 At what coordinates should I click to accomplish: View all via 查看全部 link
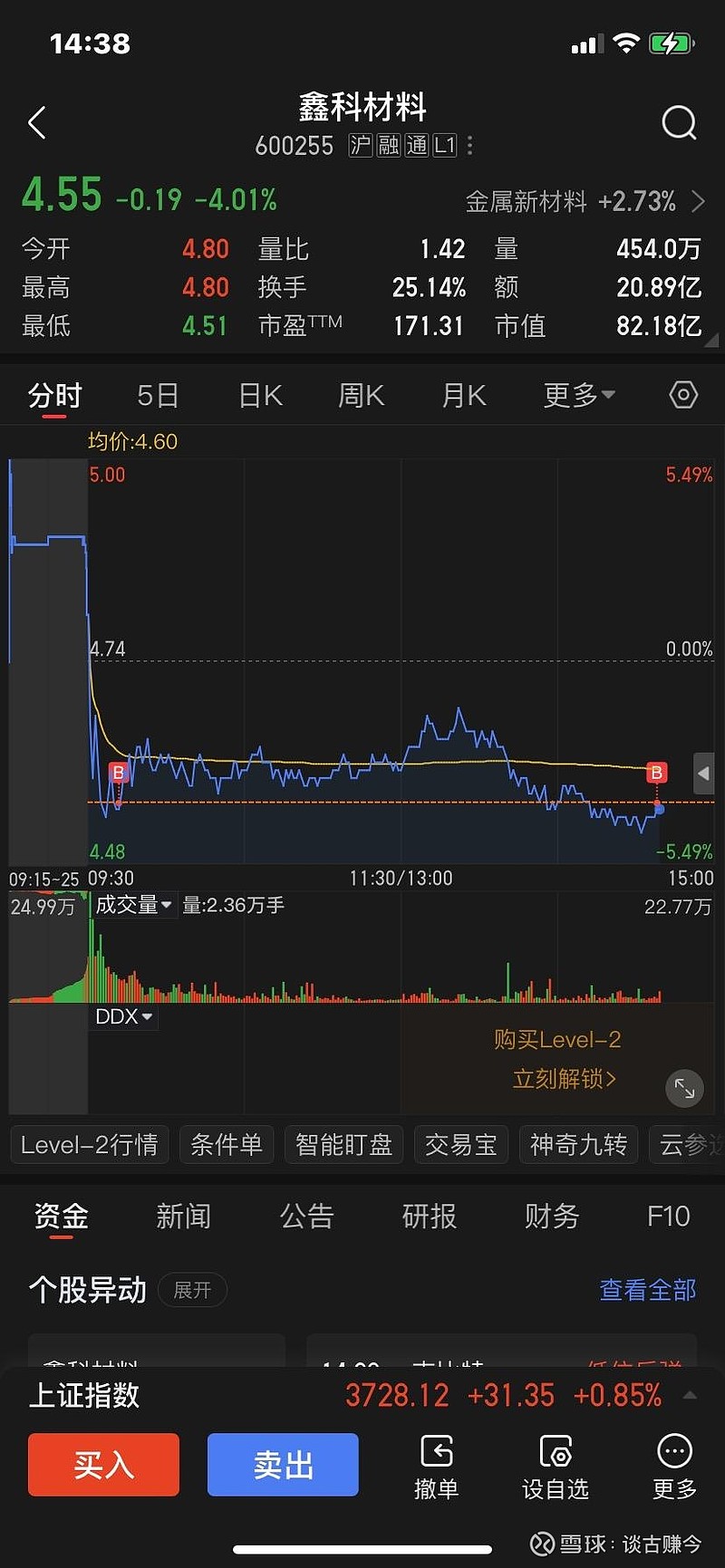[648, 1290]
